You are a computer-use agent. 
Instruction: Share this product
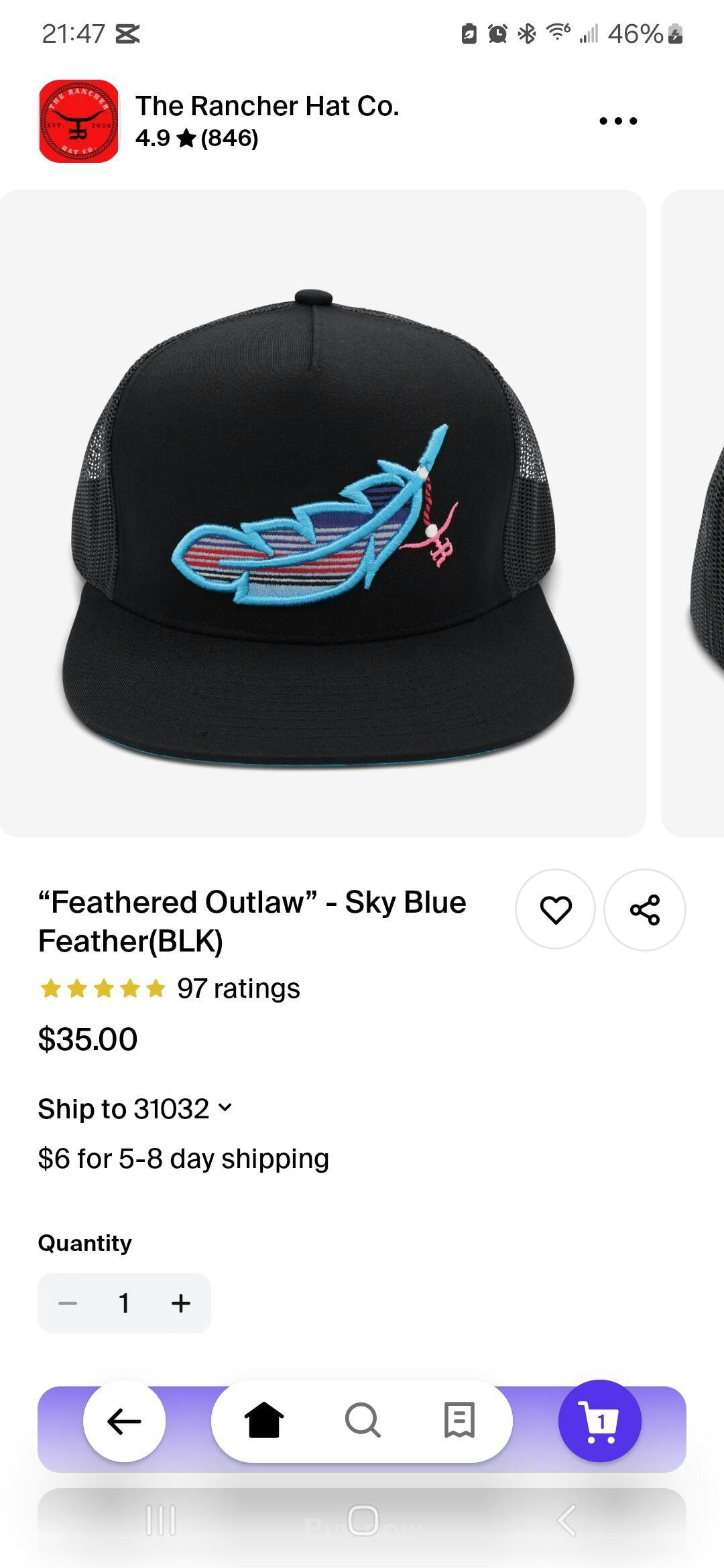pyautogui.click(x=645, y=909)
